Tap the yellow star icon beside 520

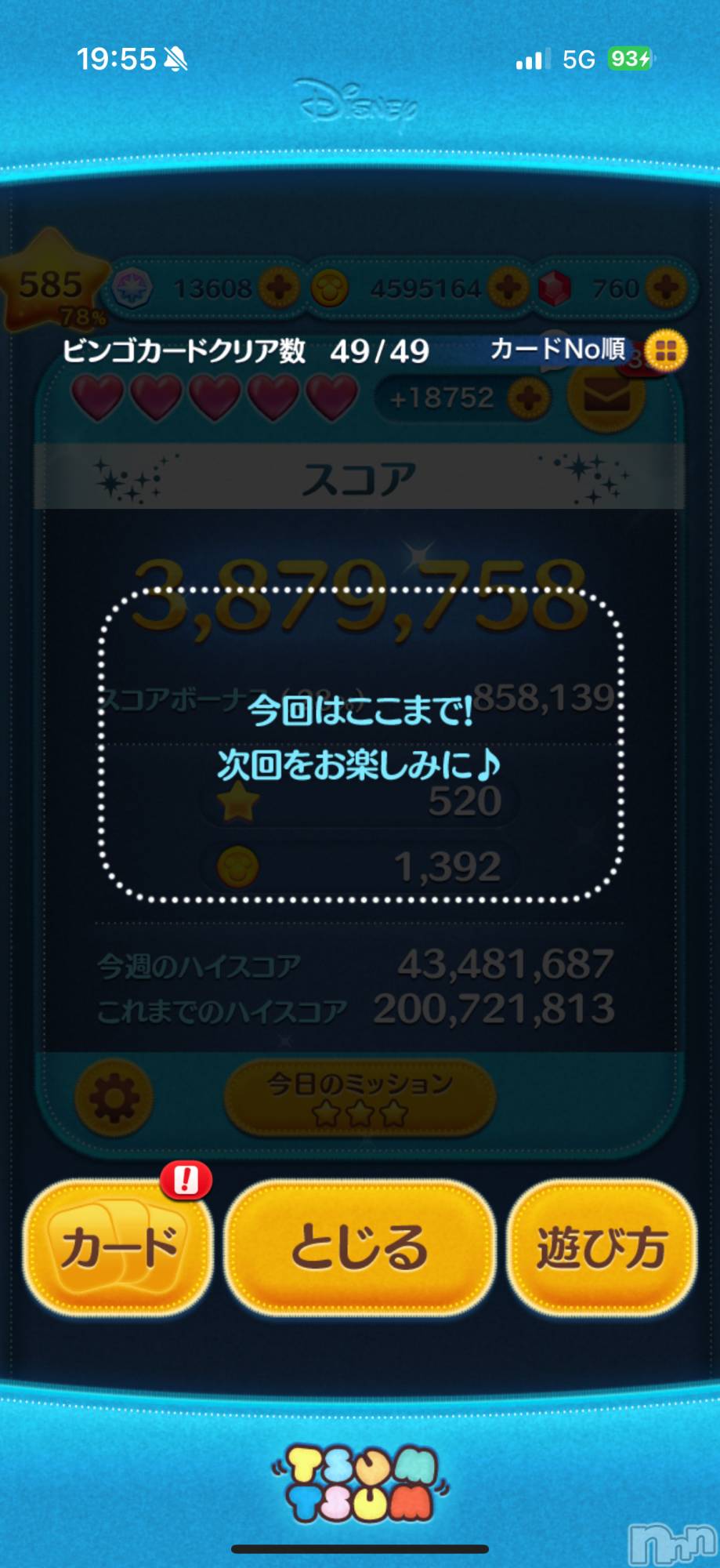tap(237, 800)
